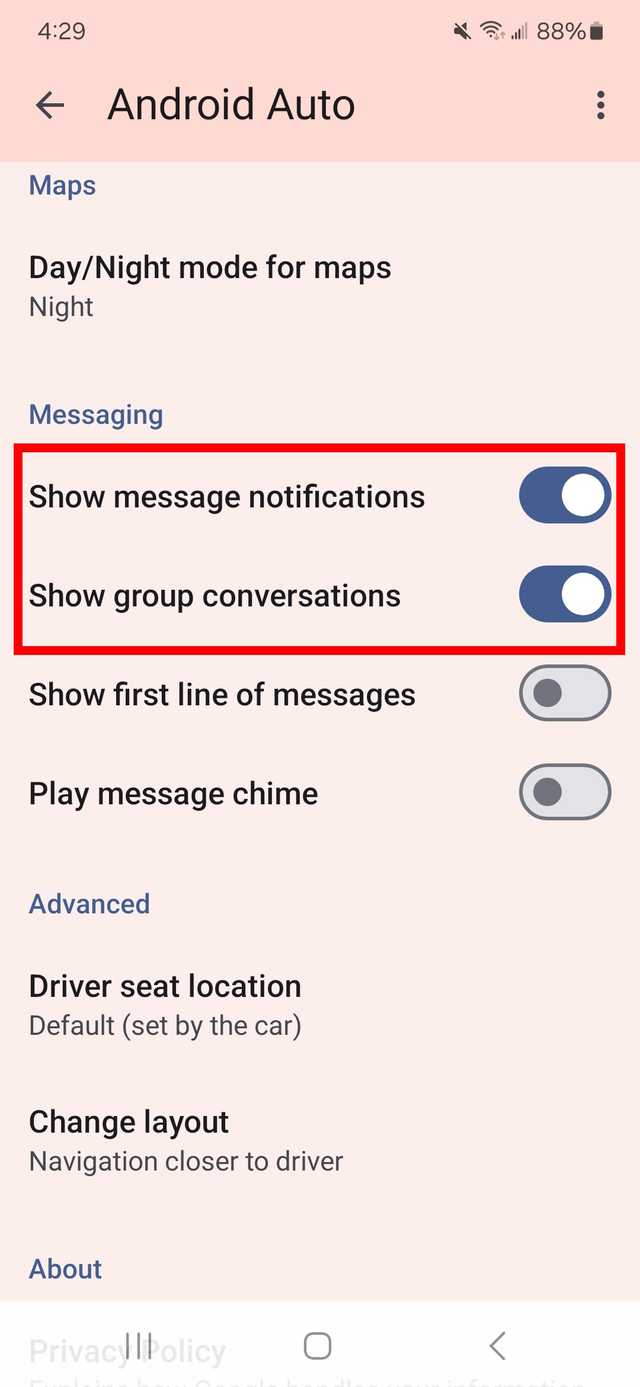The width and height of the screenshot is (640, 1387).
Task: Tap the system home button
Action: [317, 1346]
